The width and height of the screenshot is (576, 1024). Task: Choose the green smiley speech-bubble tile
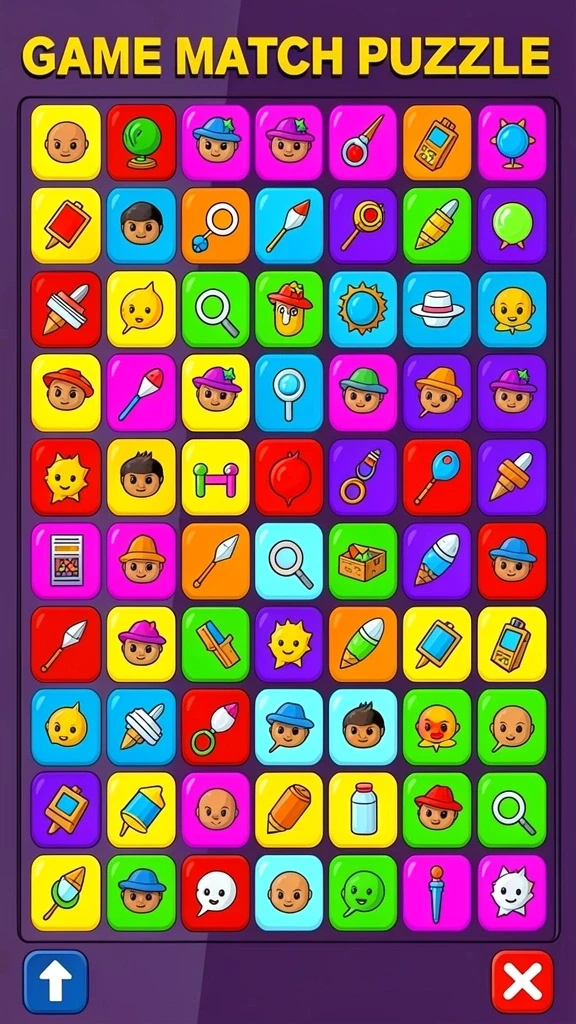[x=362, y=893]
